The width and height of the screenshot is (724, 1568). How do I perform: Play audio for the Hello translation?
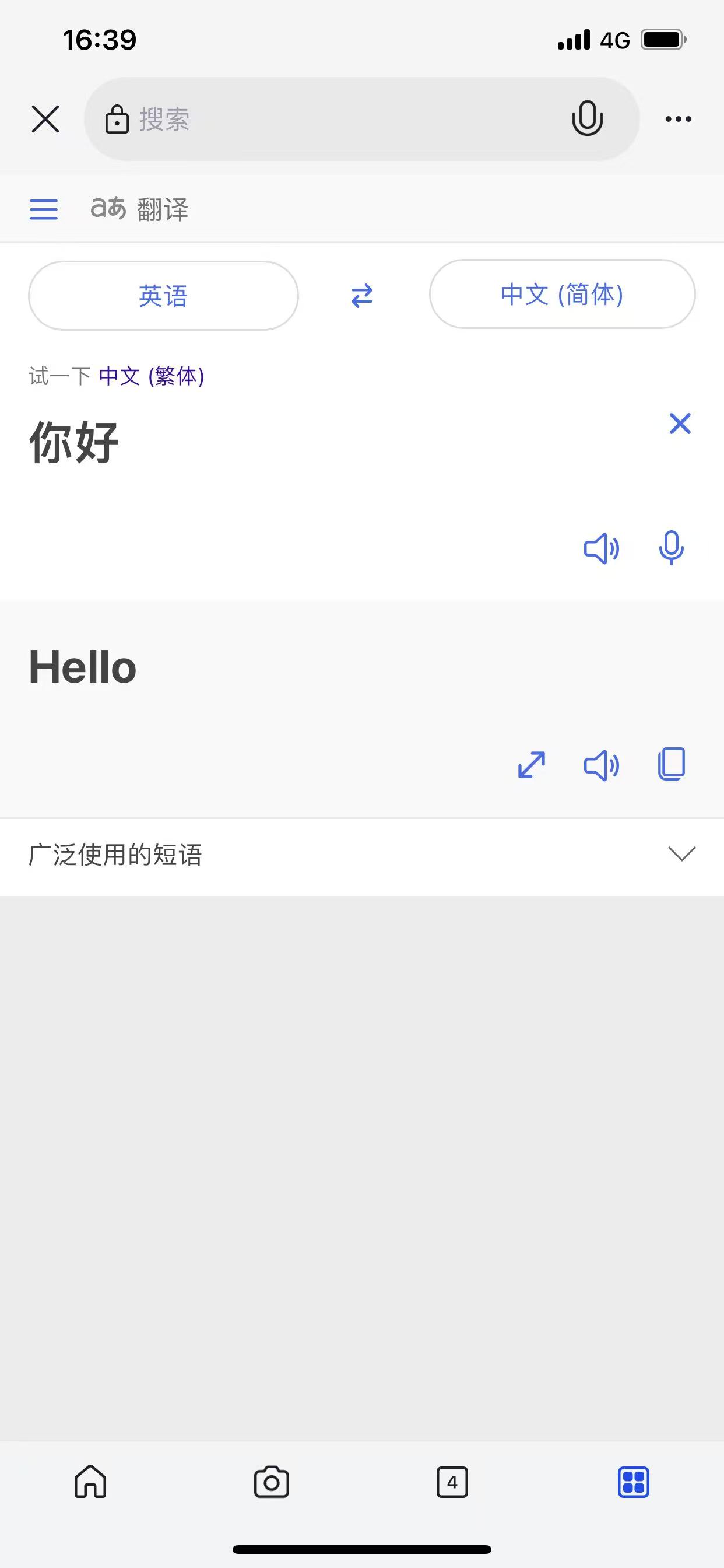tap(601, 765)
